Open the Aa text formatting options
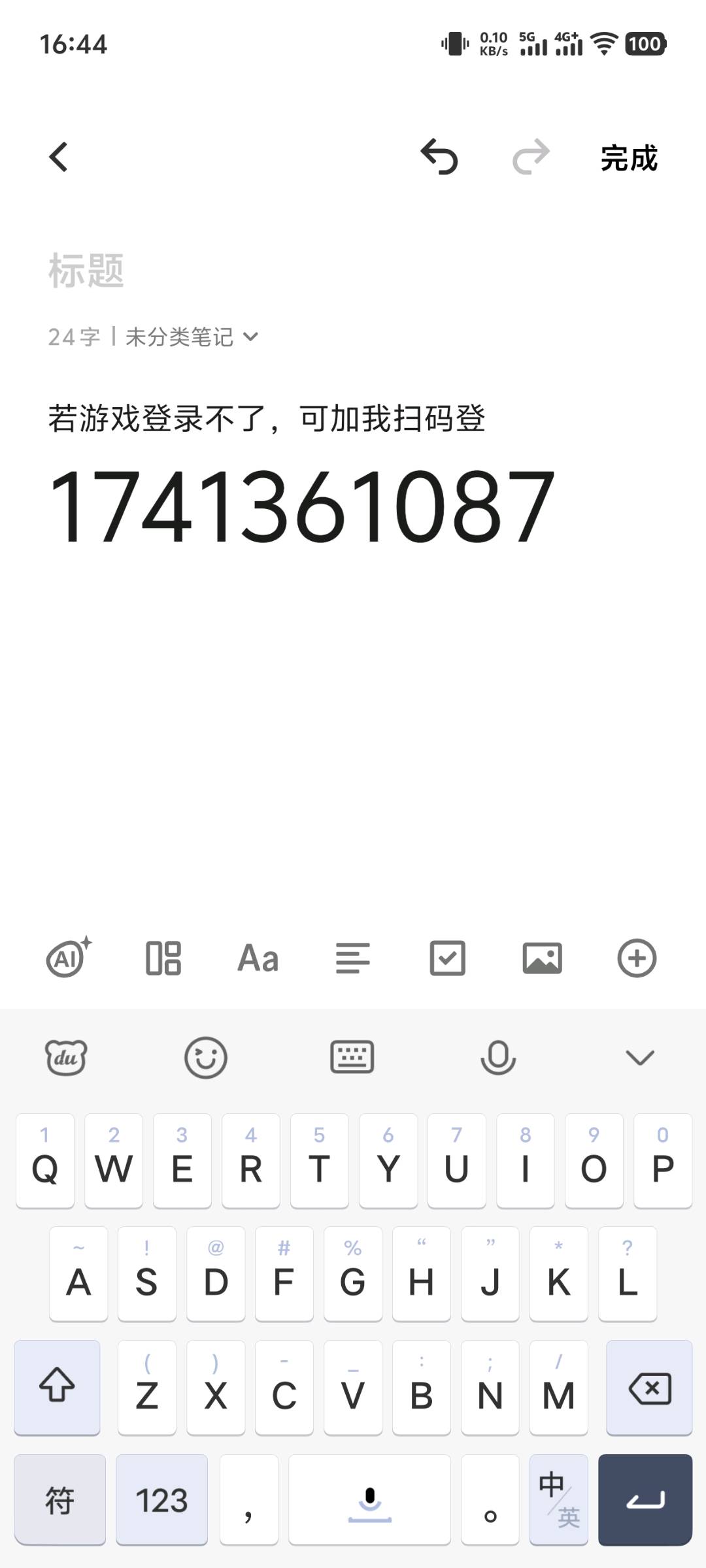Image resolution: width=706 pixels, height=1568 pixels. pos(258,958)
